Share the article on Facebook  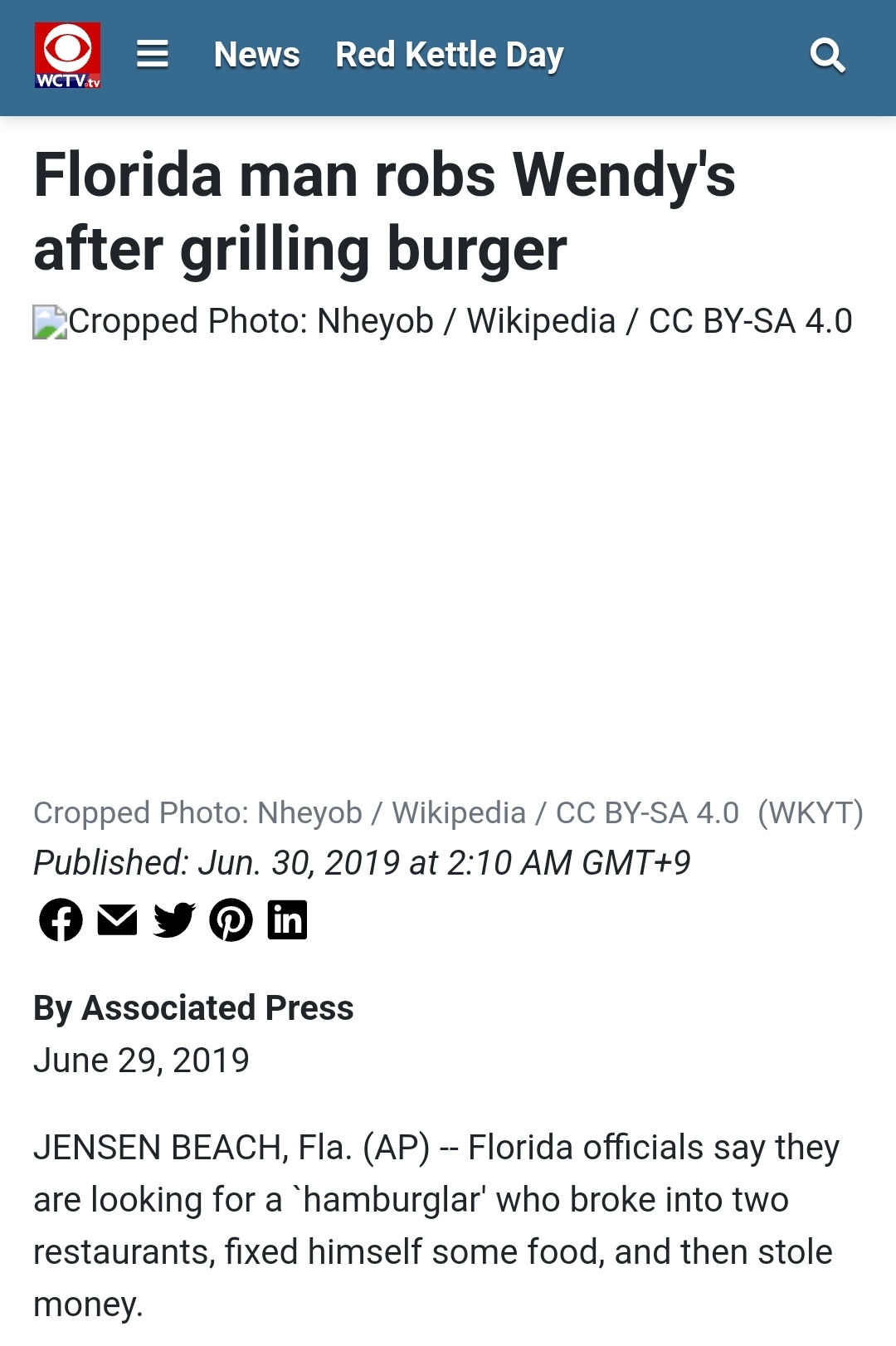[61, 919]
